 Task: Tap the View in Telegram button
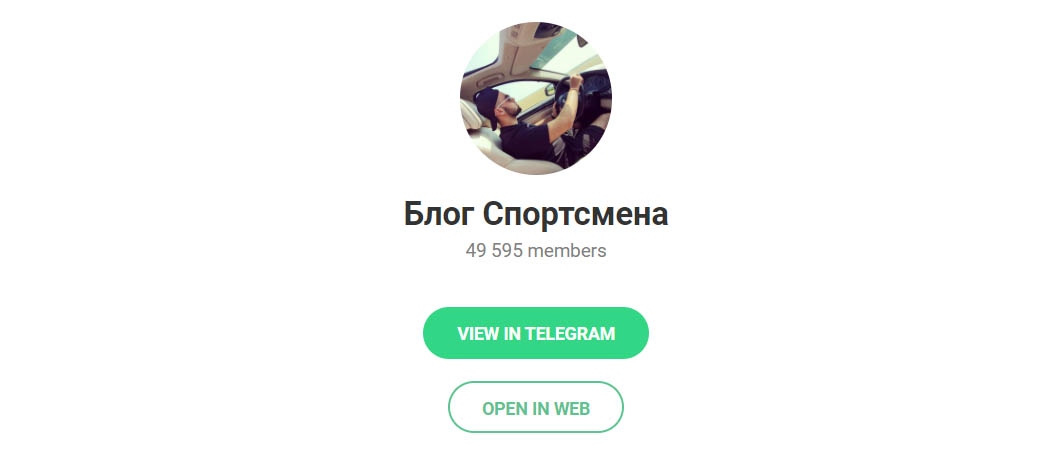535,333
